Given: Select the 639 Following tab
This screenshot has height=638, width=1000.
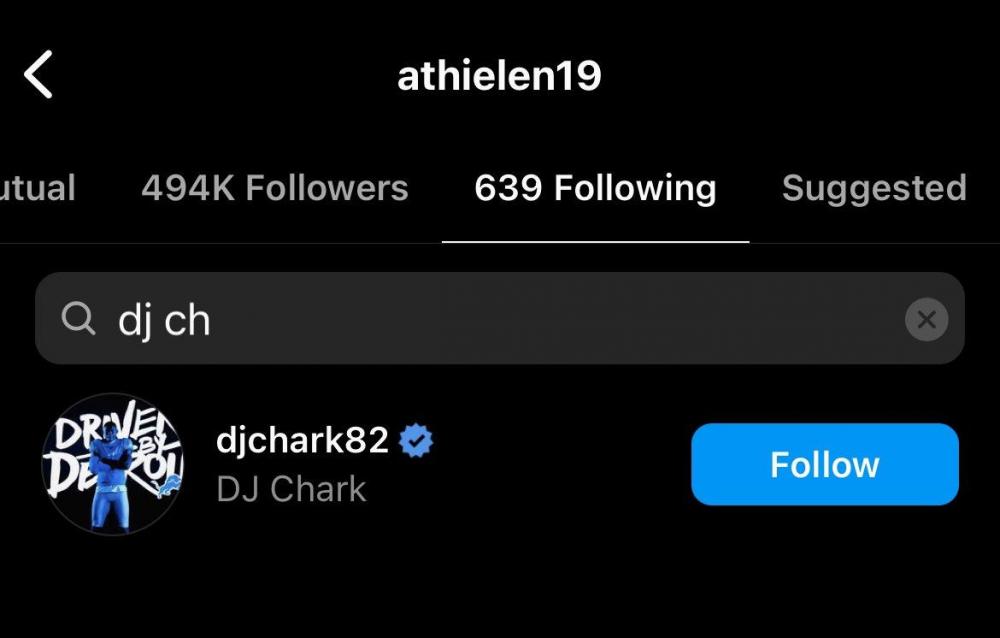Looking at the screenshot, I should (595, 188).
